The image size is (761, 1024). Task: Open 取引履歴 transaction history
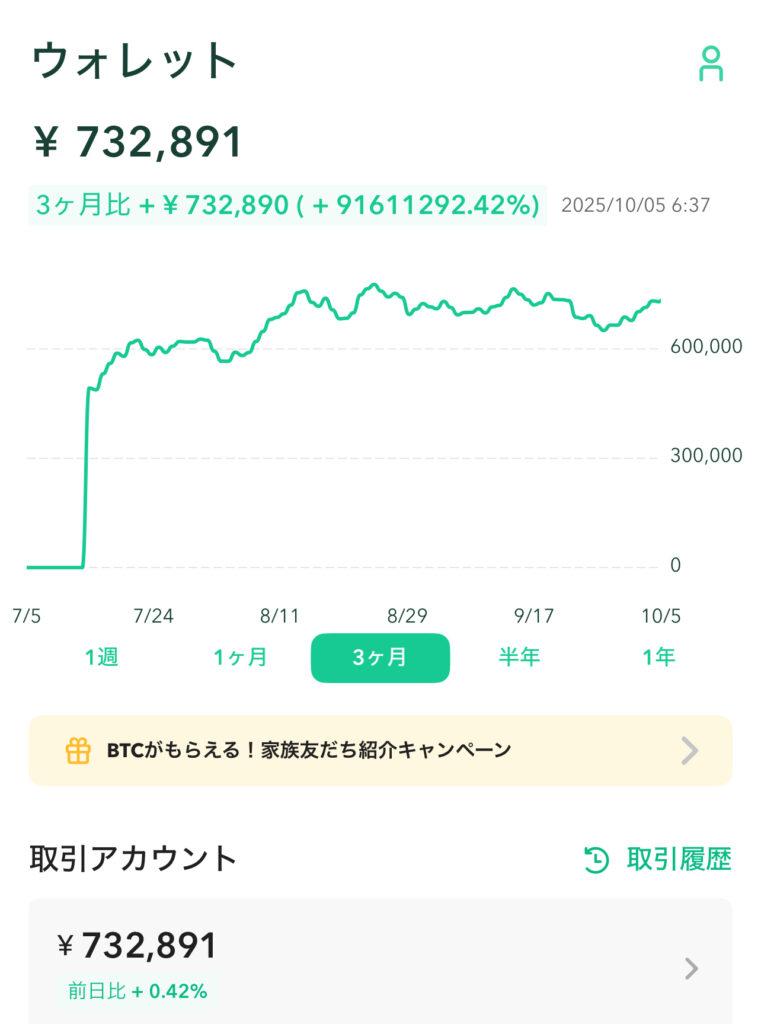pyautogui.click(x=658, y=859)
